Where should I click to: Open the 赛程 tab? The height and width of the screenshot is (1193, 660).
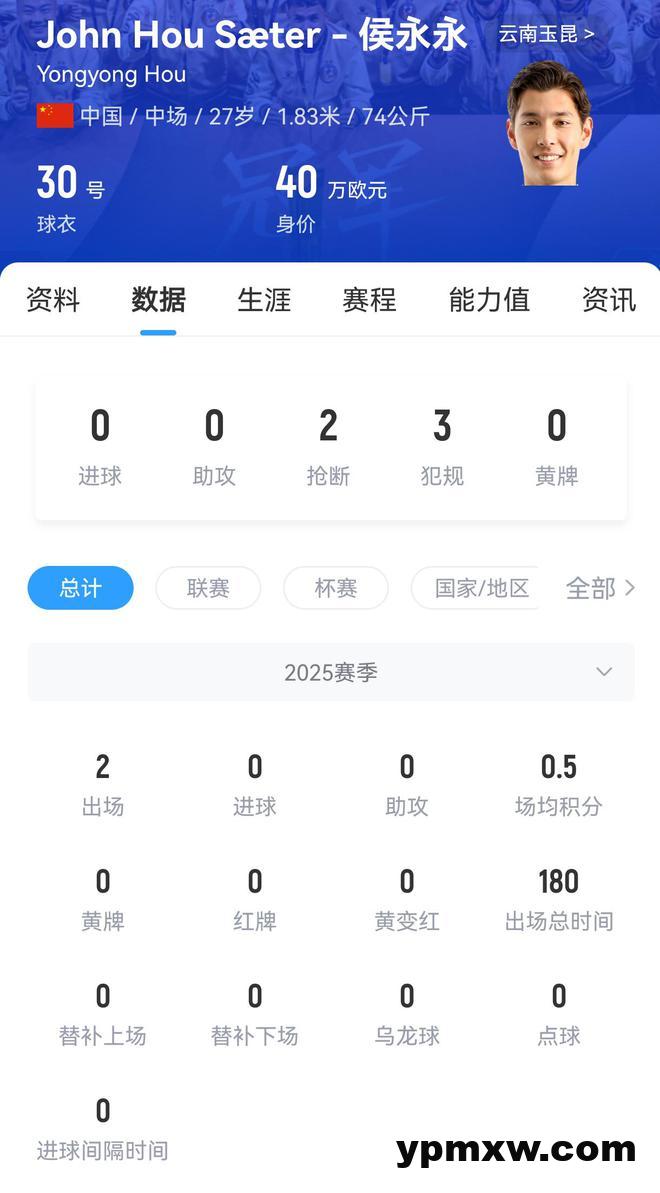369,299
